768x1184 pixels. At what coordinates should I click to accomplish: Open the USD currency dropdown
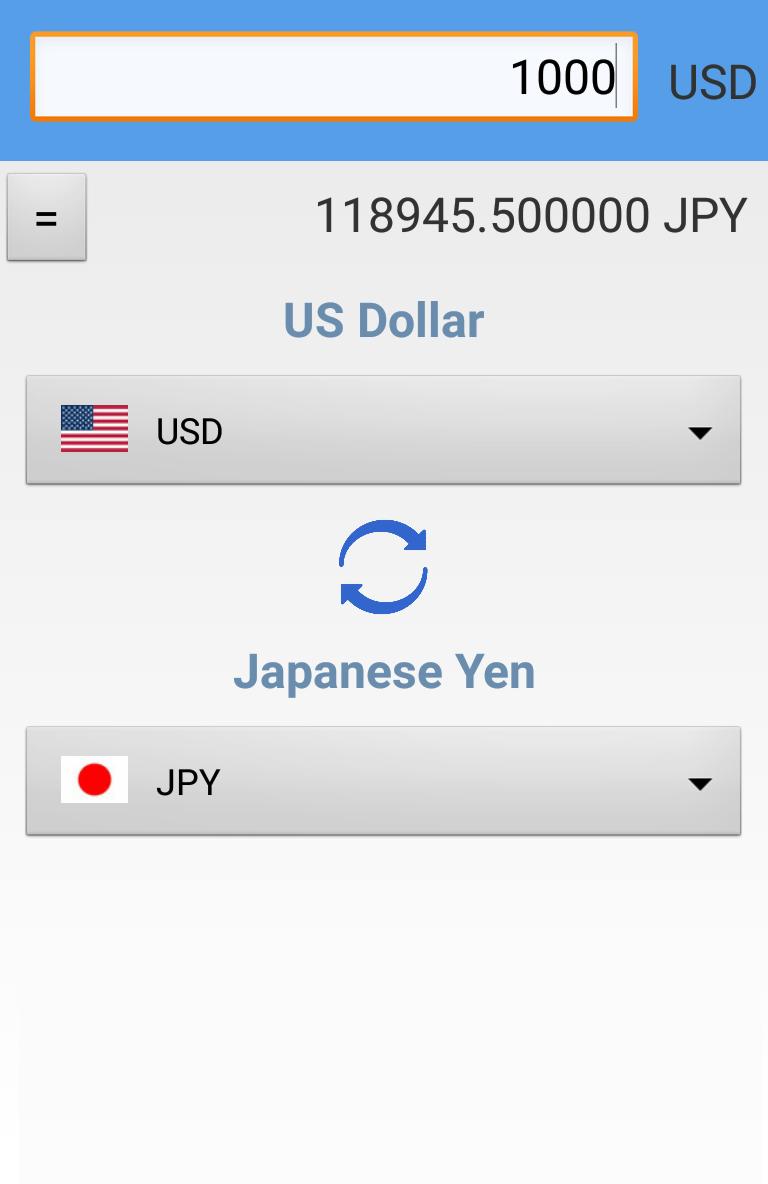[384, 430]
